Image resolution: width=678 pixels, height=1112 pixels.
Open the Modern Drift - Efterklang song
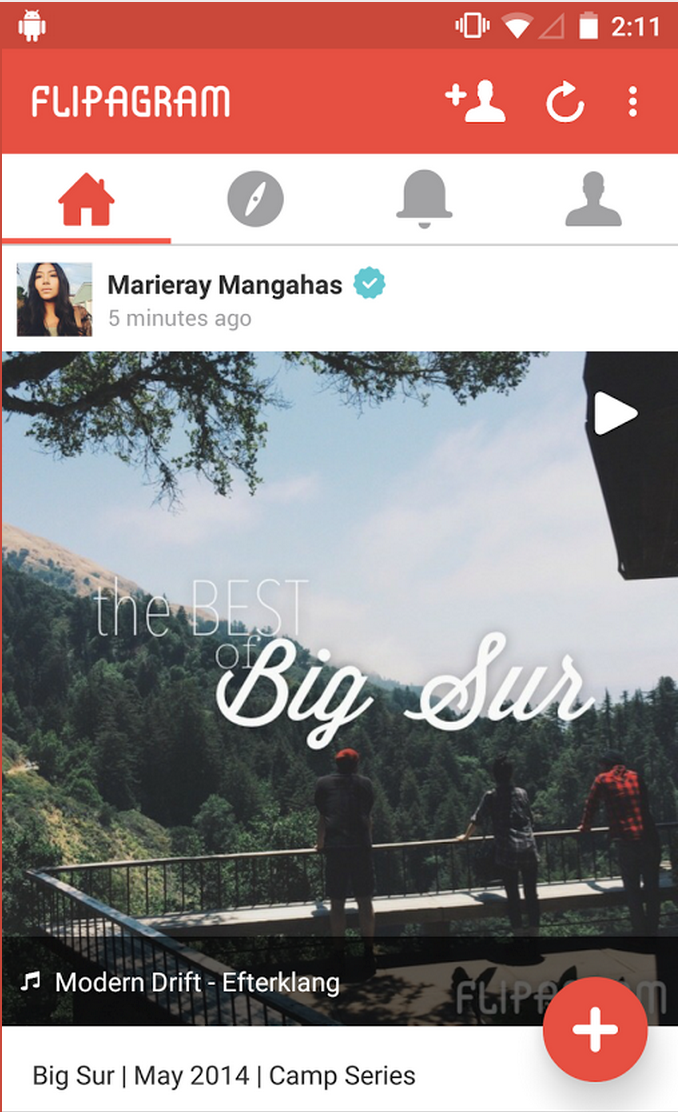pos(197,982)
